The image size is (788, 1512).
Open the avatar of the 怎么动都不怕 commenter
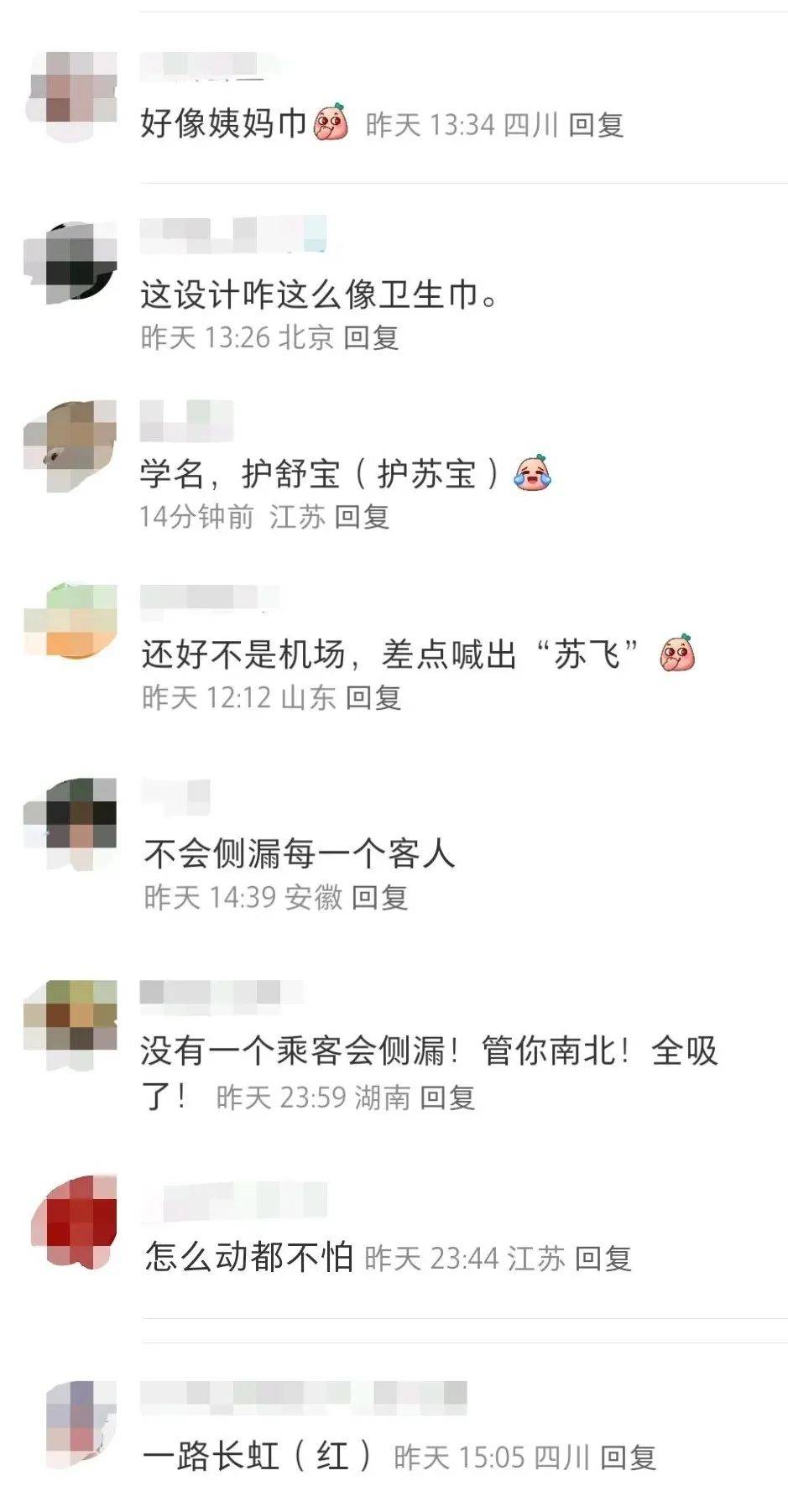pyautogui.click(x=72, y=1222)
